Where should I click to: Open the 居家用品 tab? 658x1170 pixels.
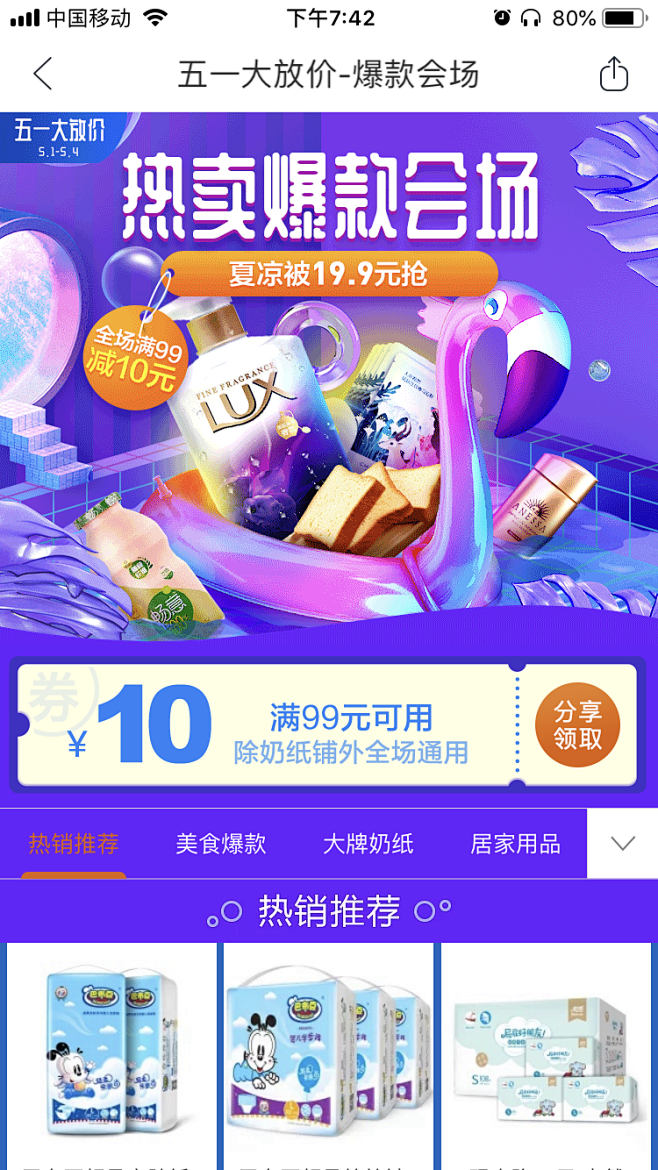515,843
